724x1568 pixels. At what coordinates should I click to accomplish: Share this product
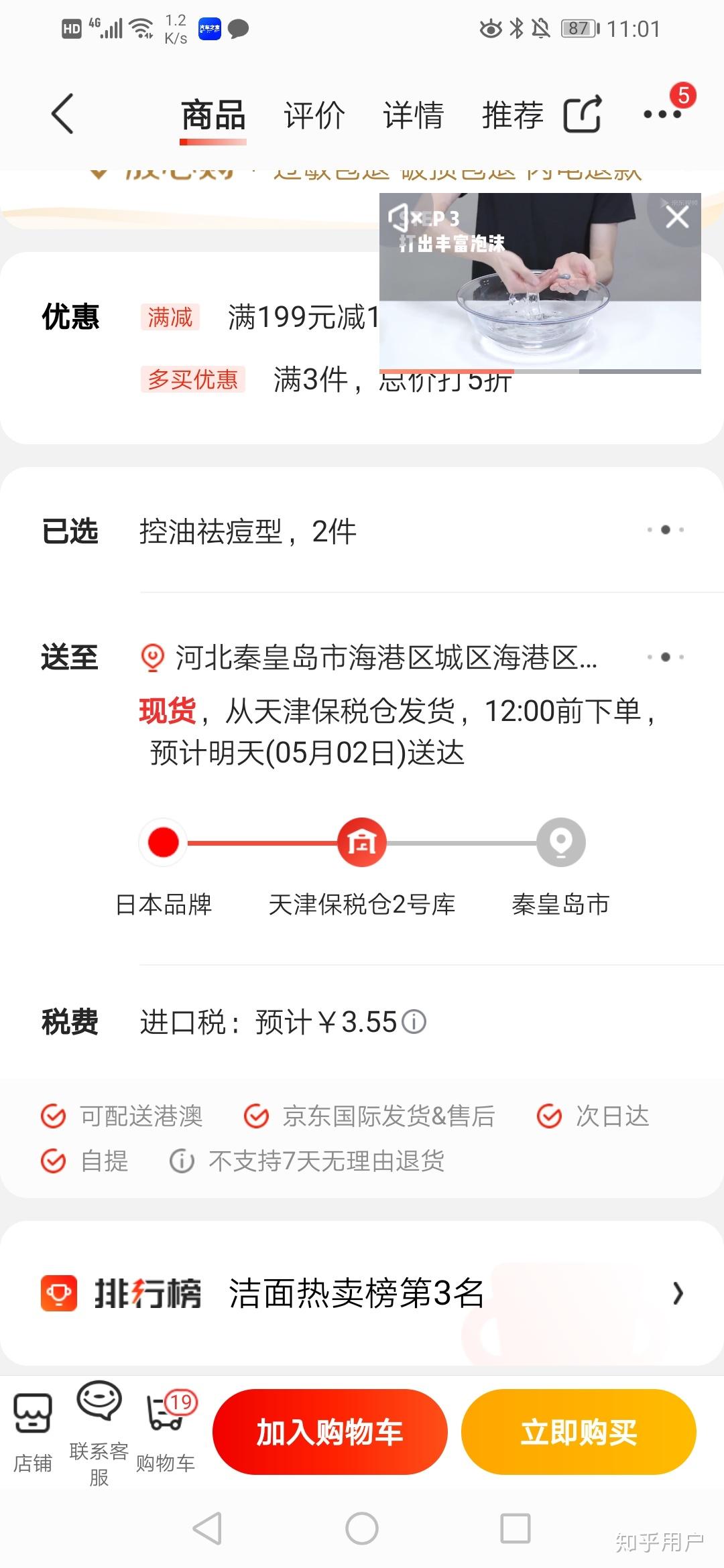tap(582, 115)
